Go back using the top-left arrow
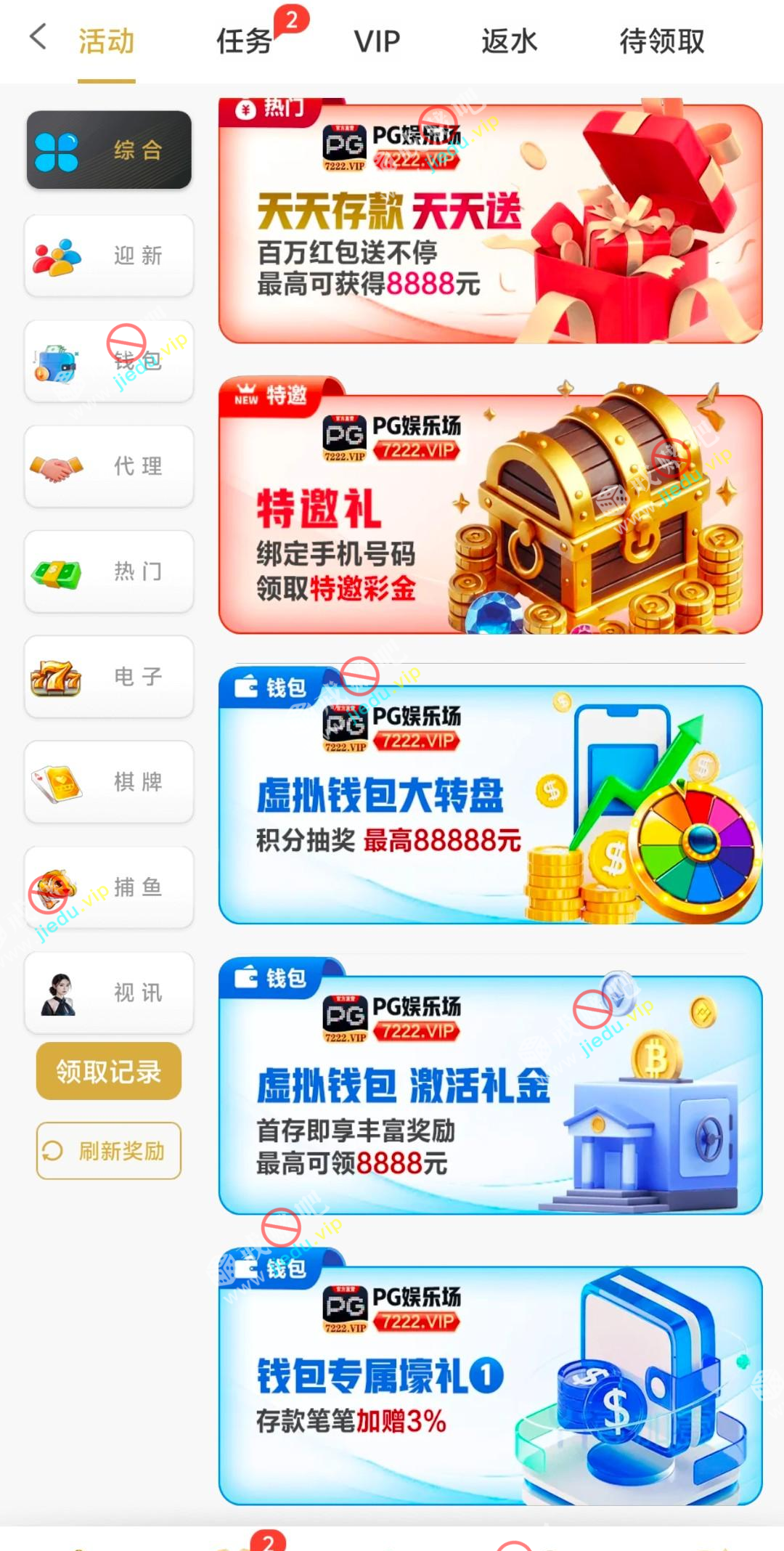 tap(38, 38)
